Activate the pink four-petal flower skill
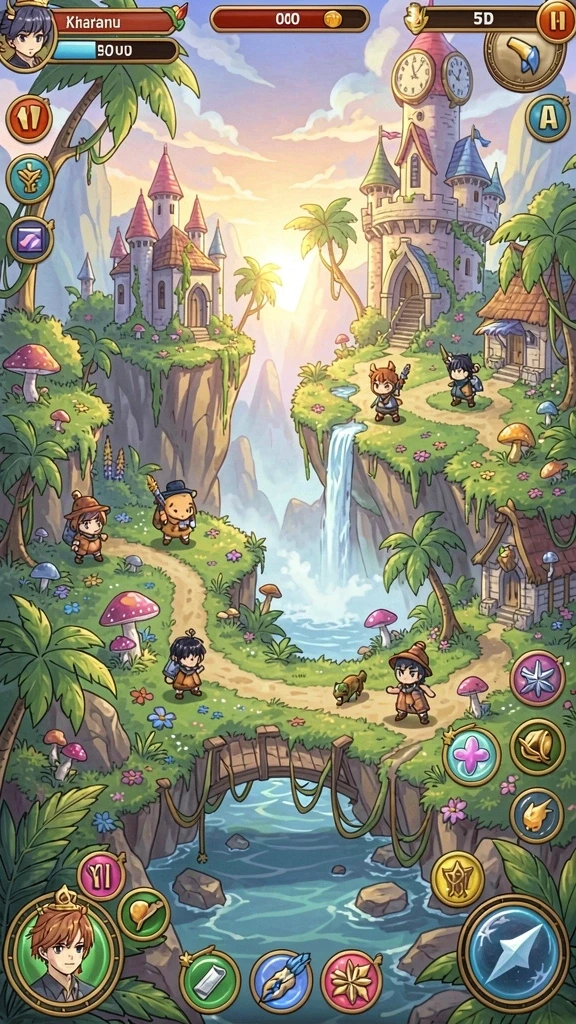 pos(471,756)
